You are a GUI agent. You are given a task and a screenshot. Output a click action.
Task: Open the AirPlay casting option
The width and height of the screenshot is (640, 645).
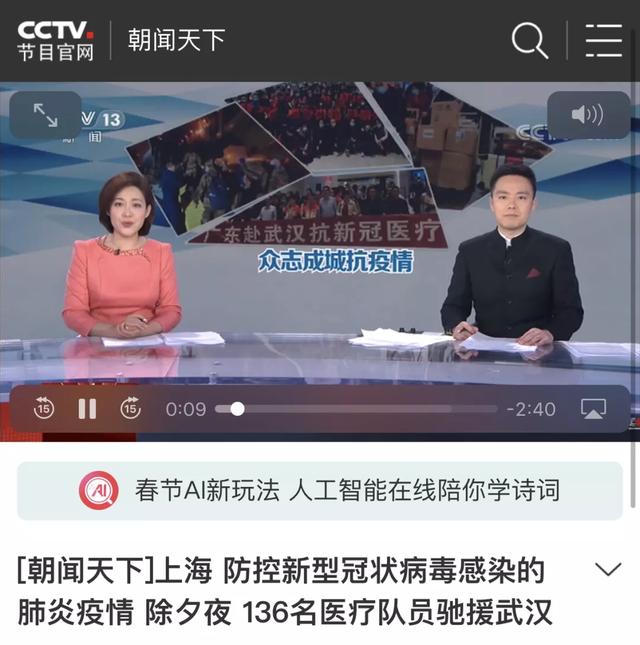coord(593,408)
